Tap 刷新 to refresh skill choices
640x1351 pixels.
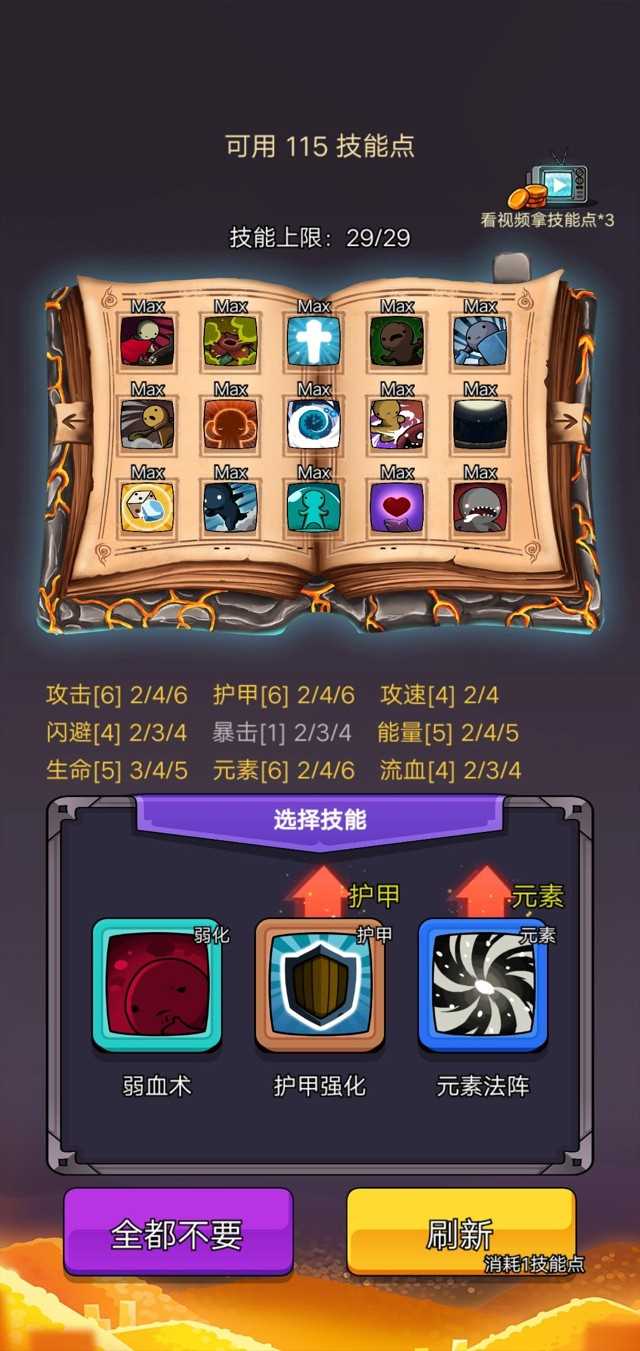click(461, 1234)
